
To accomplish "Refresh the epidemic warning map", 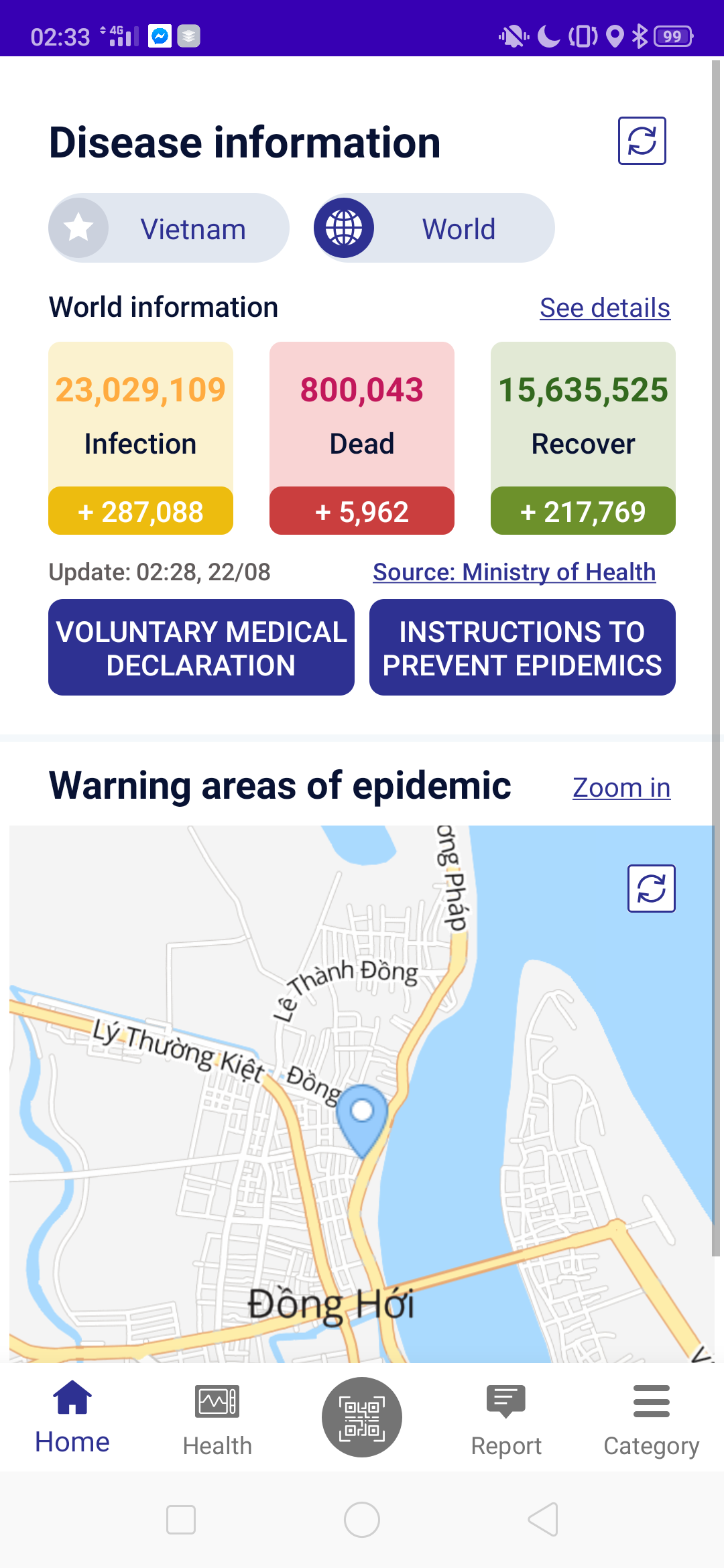I will [x=651, y=889].
